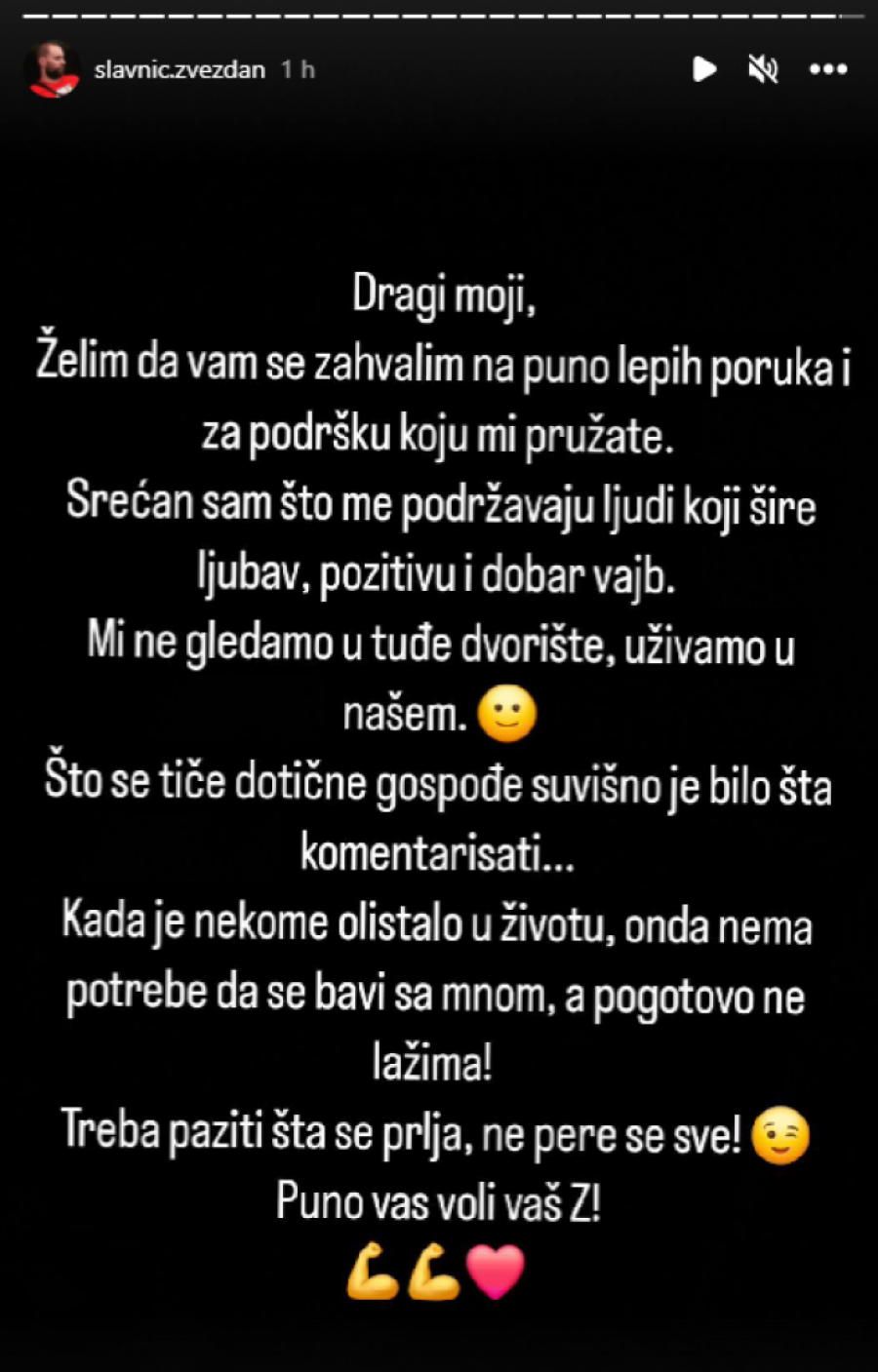Open the slavnic.zvezdan username link
Image resolution: width=878 pixels, height=1372 pixels.
pyautogui.click(x=180, y=69)
